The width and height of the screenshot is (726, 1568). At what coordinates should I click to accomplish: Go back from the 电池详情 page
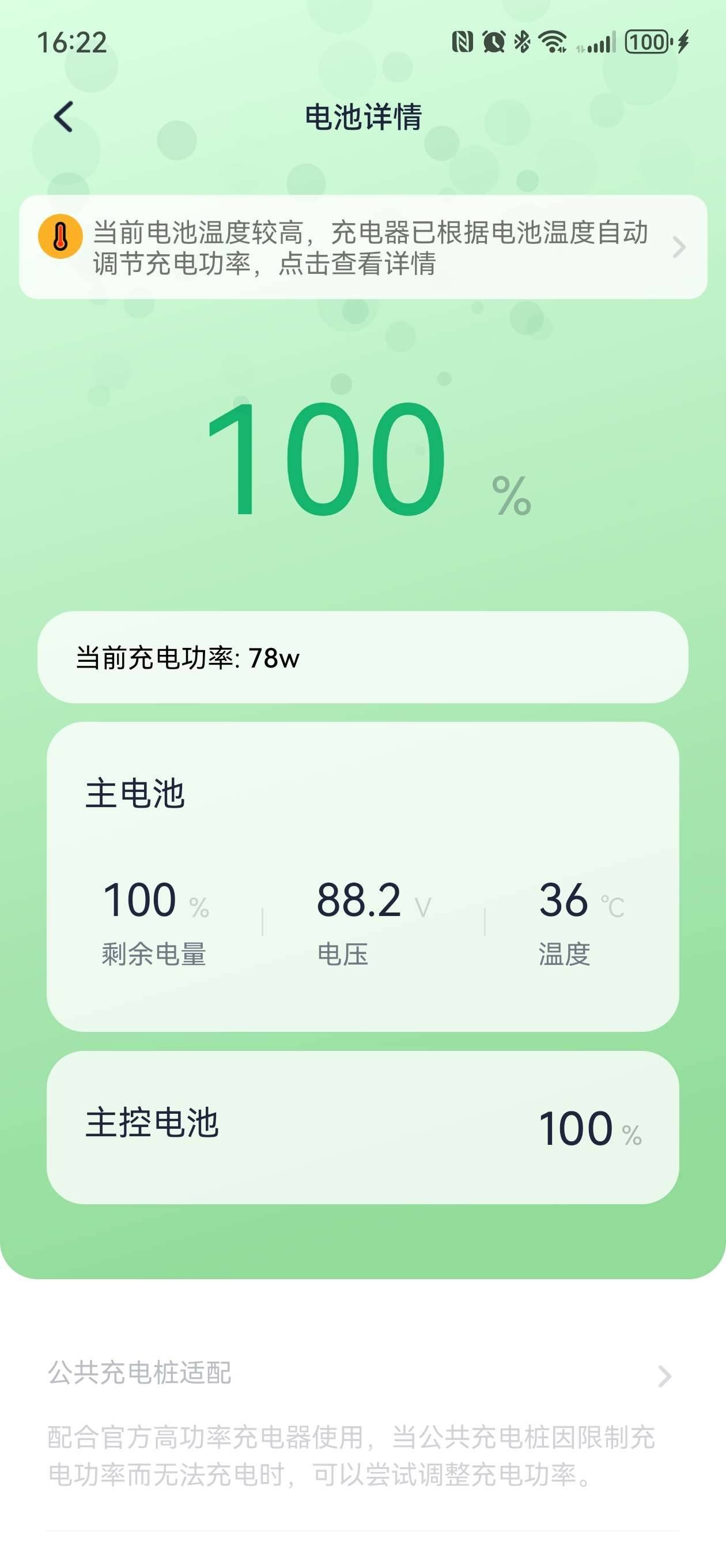pos(63,117)
